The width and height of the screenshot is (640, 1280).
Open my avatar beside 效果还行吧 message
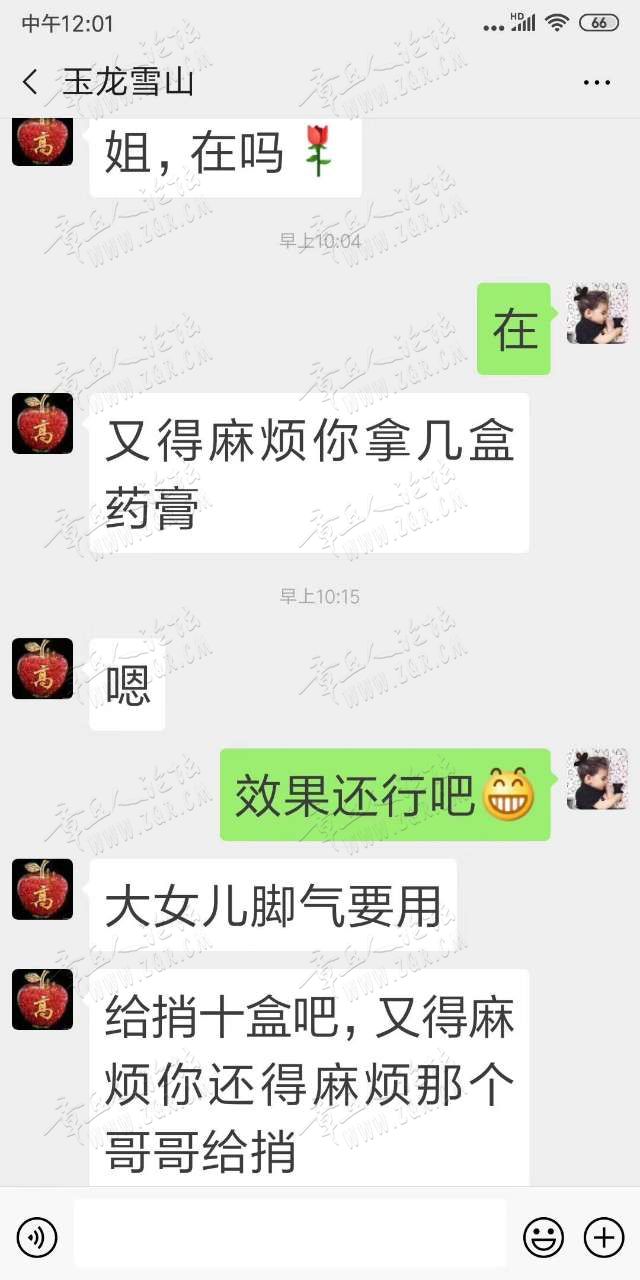point(597,779)
